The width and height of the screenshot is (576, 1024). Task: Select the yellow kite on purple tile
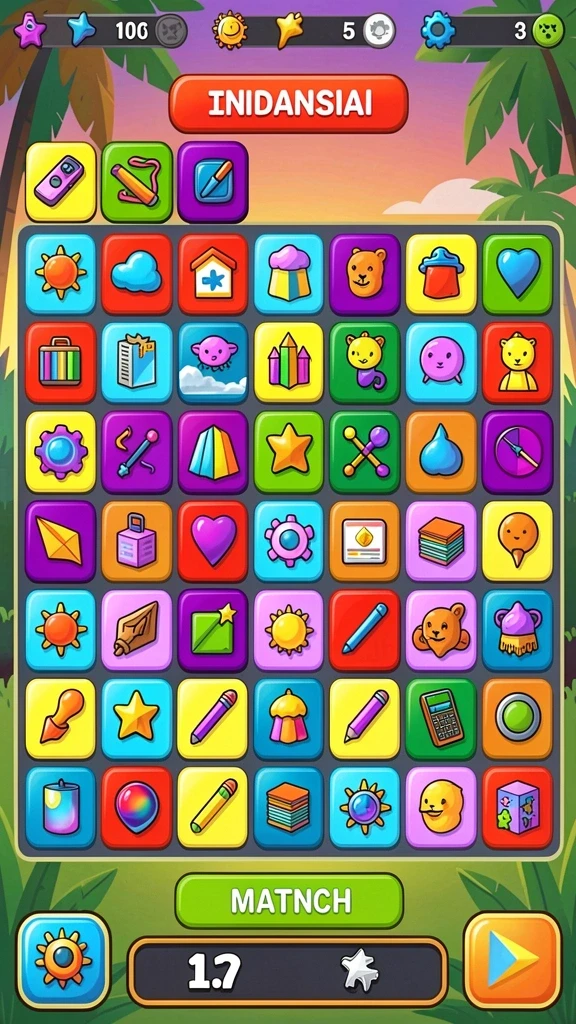point(61,541)
